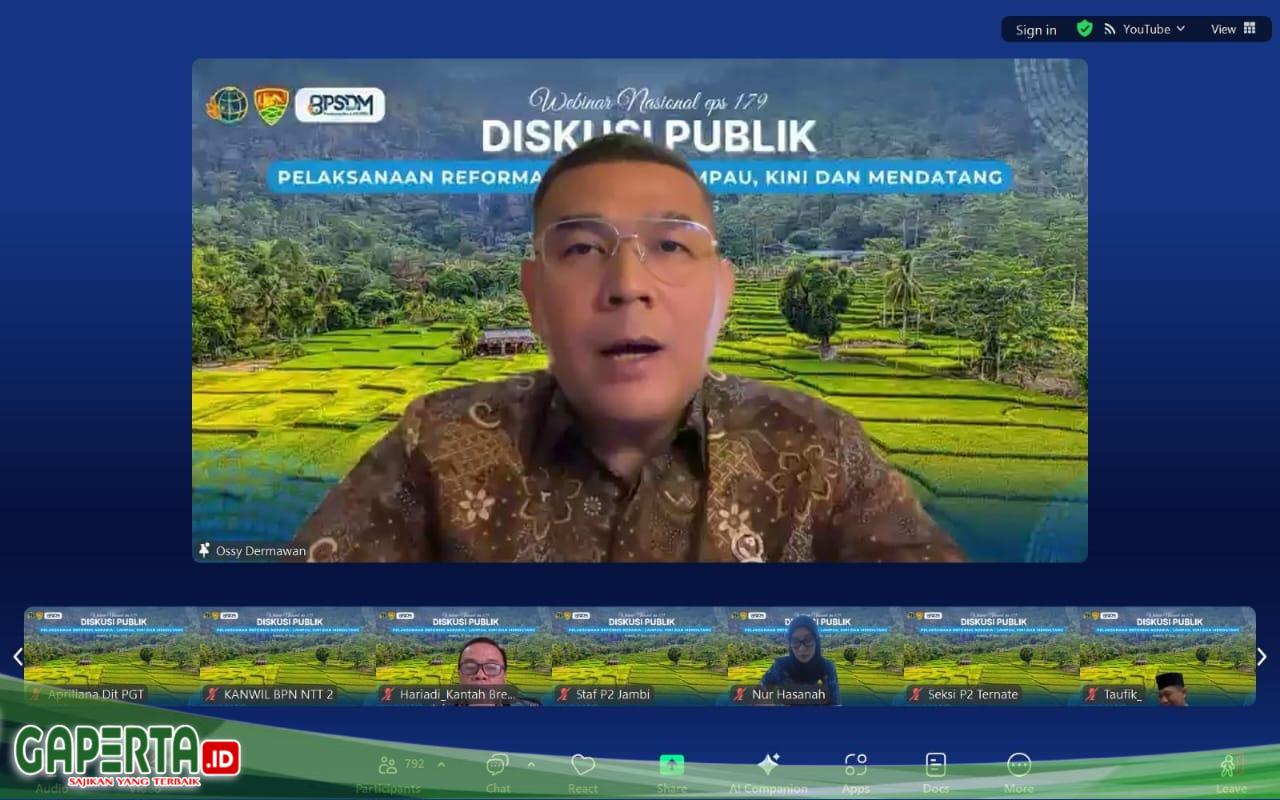
Task: Tap the Sign in button
Action: (x=1035, y=30)
